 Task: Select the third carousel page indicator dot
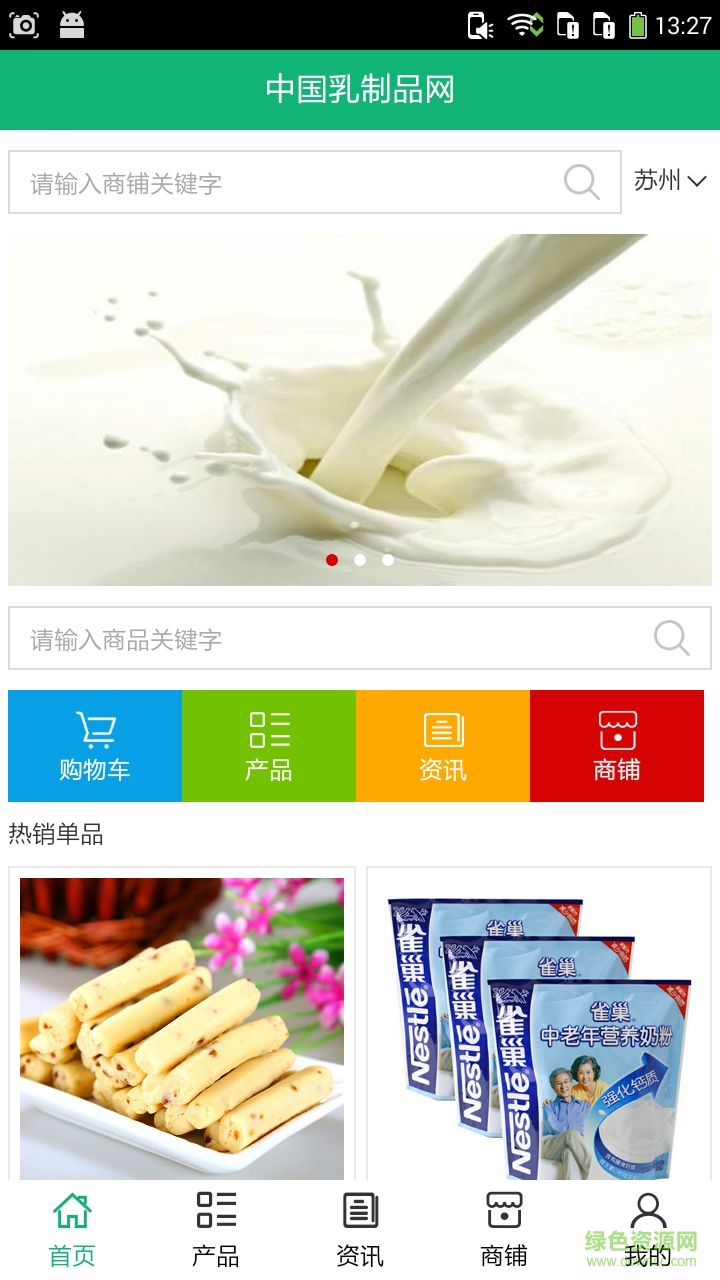point(388,560)
